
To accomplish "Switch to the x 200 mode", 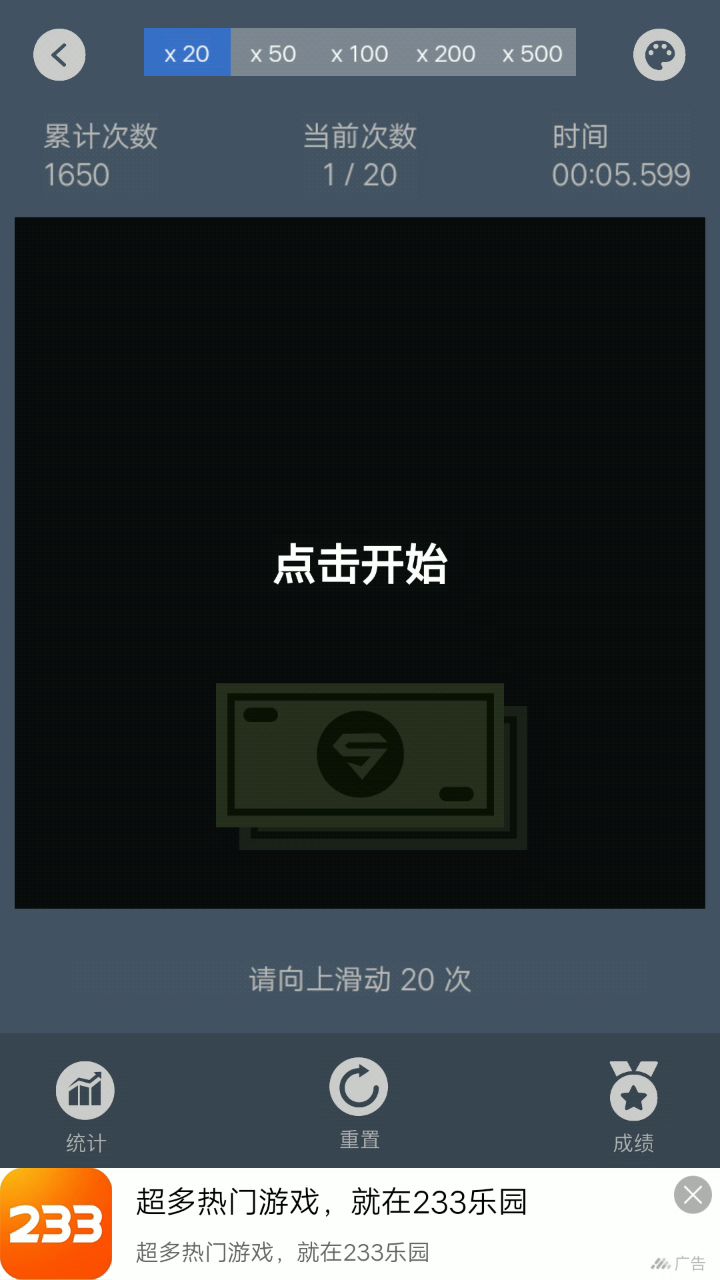I will 446,53.
